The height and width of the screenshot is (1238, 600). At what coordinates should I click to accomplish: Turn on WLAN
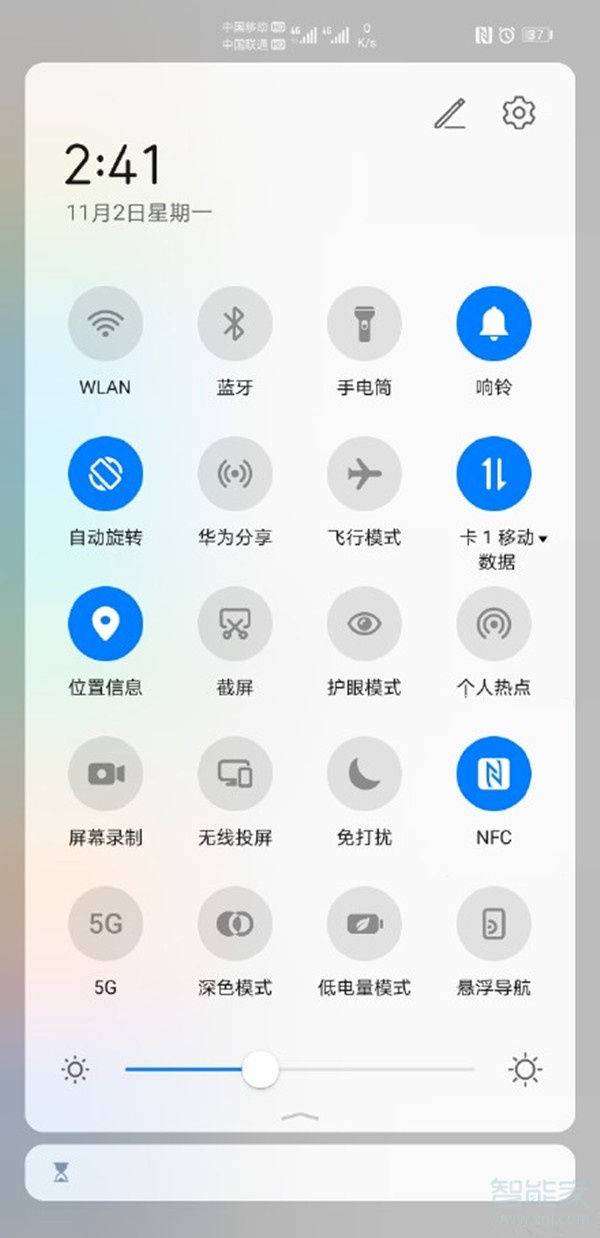click(105, 323)
